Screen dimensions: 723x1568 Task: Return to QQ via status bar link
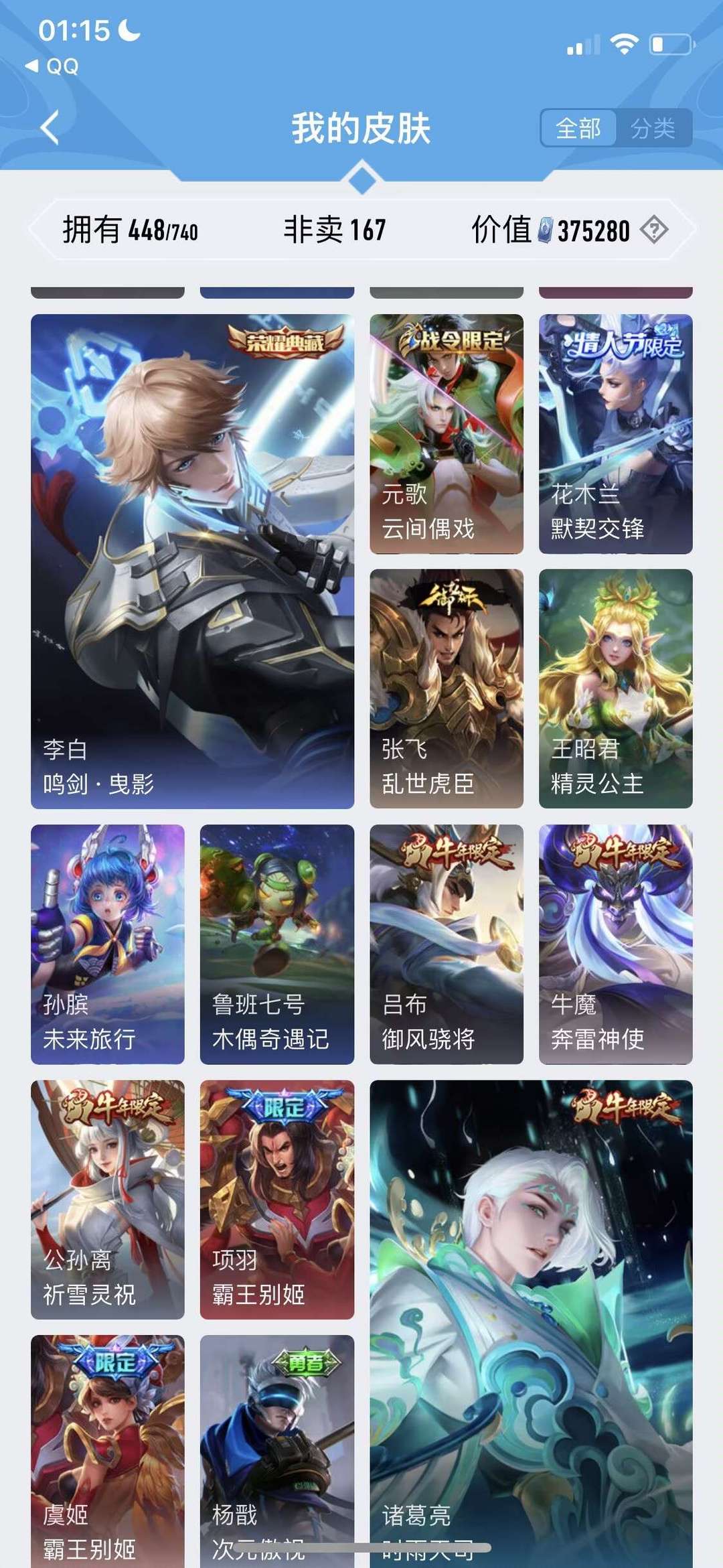[52, 66]
